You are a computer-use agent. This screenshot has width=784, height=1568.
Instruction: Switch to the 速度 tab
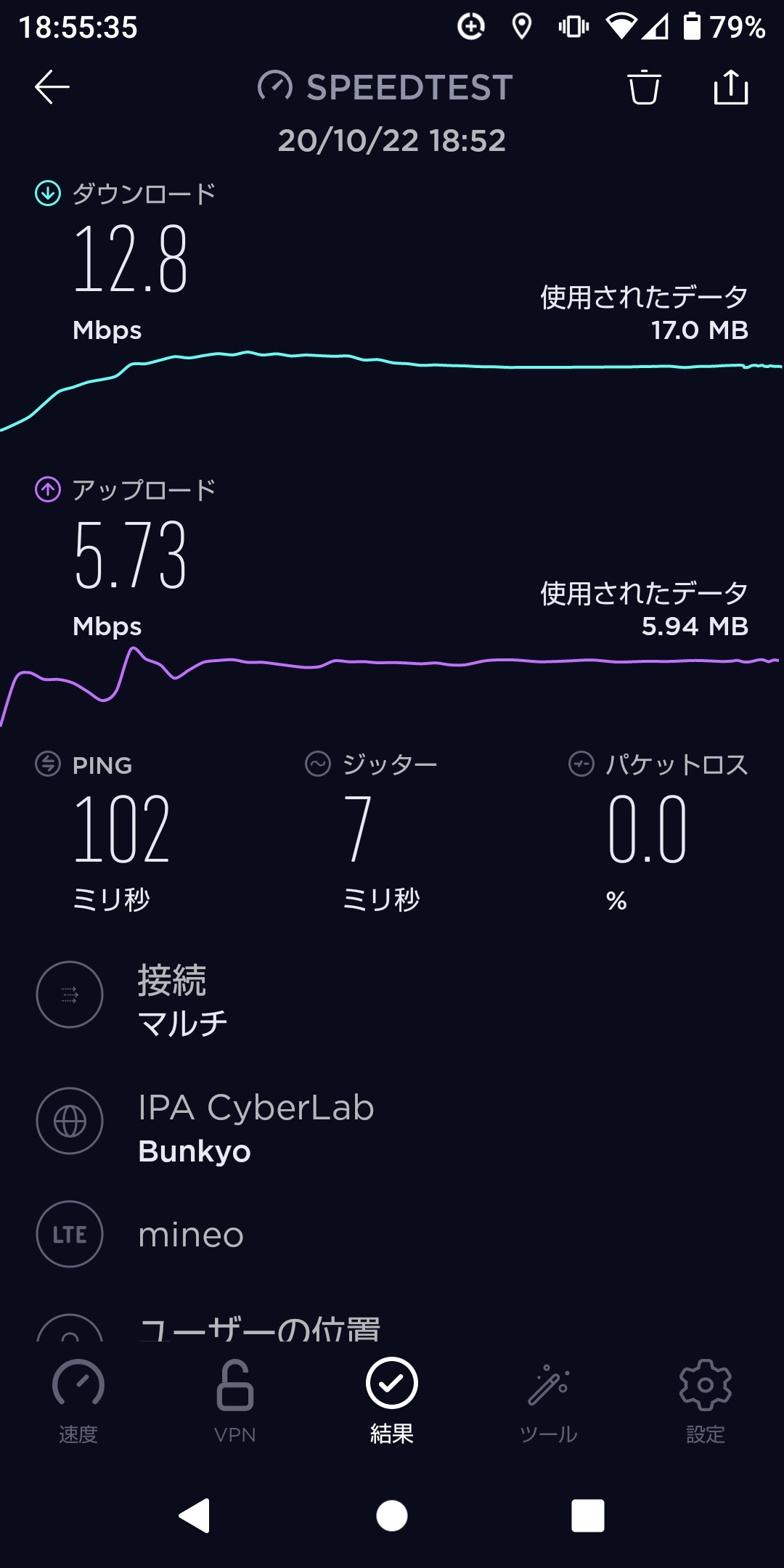coord(78,1401)
